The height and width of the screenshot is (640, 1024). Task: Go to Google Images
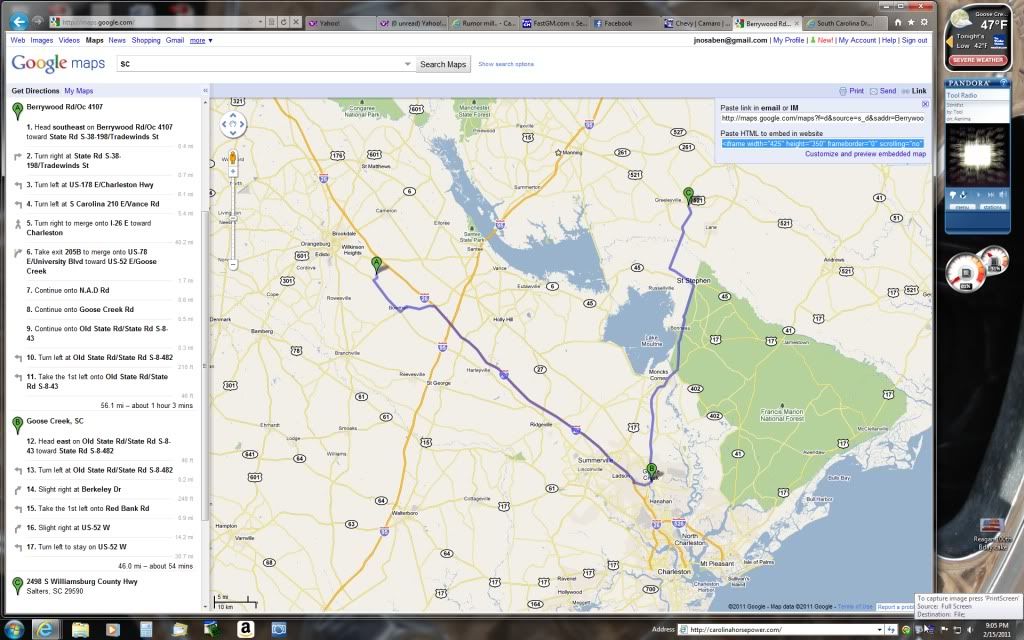pos(42,41)
